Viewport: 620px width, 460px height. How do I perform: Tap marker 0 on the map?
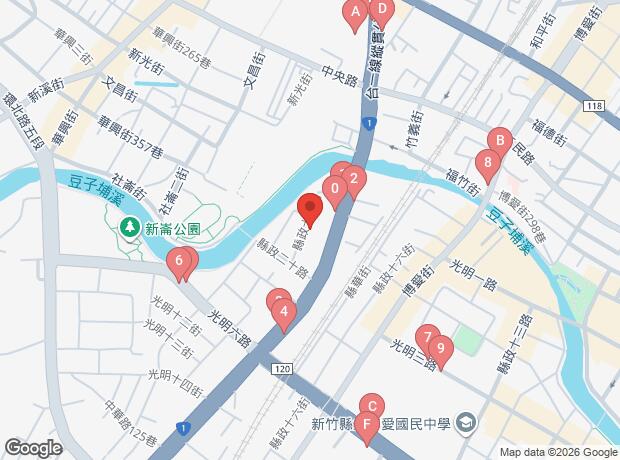335,188
